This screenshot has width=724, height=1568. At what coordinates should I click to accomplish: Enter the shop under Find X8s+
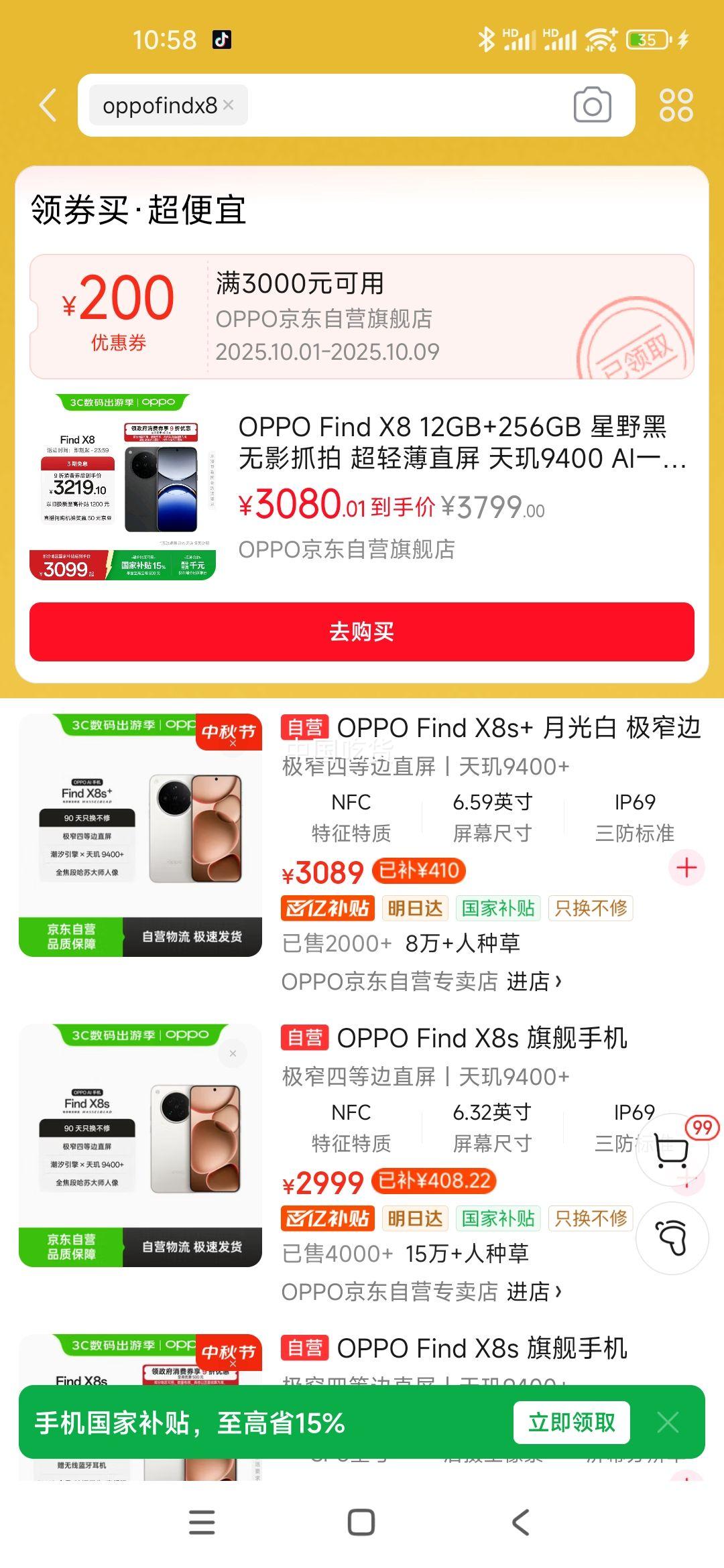coord(534,982)
